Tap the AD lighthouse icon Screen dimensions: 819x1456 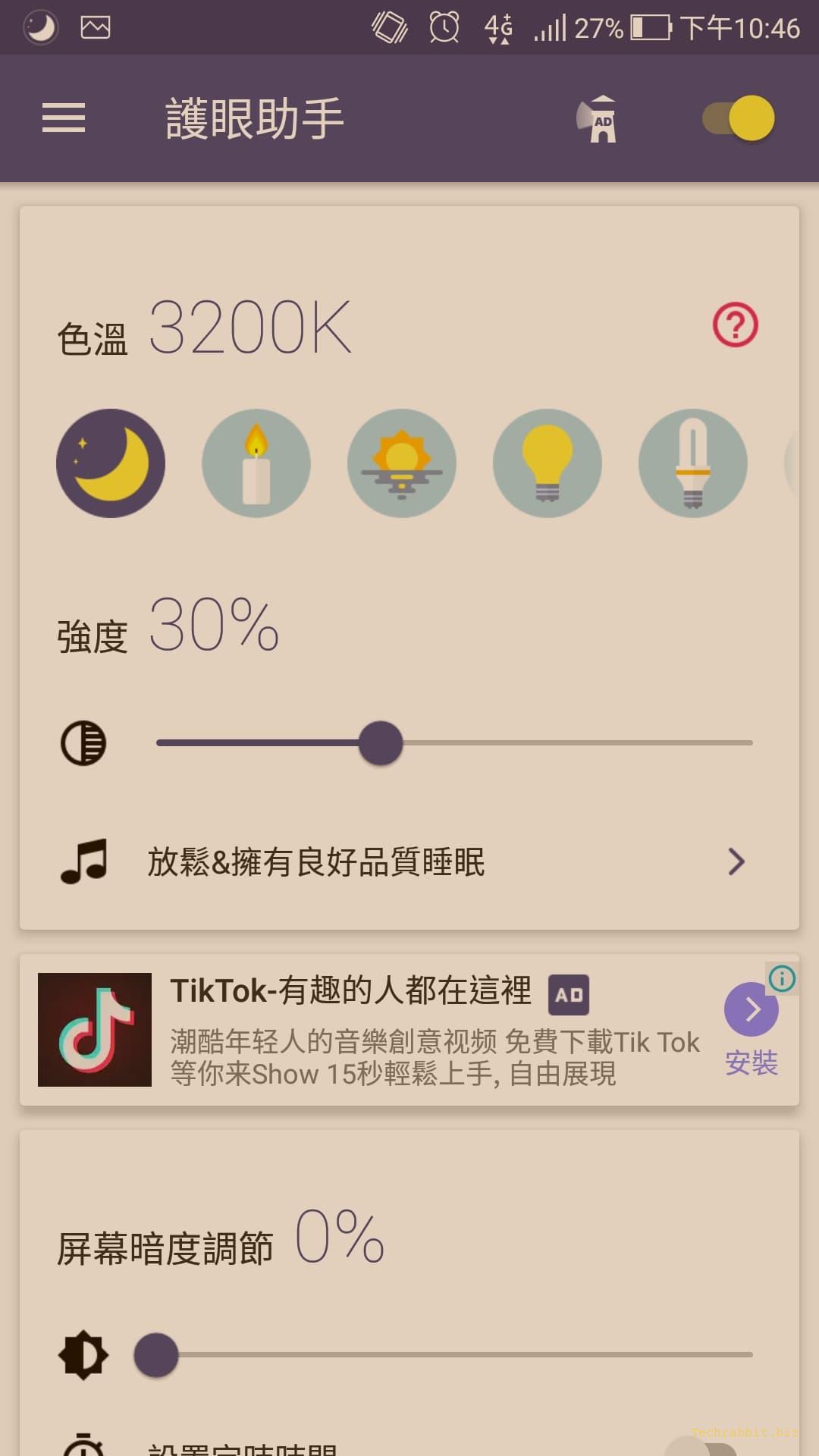[599, 119]
